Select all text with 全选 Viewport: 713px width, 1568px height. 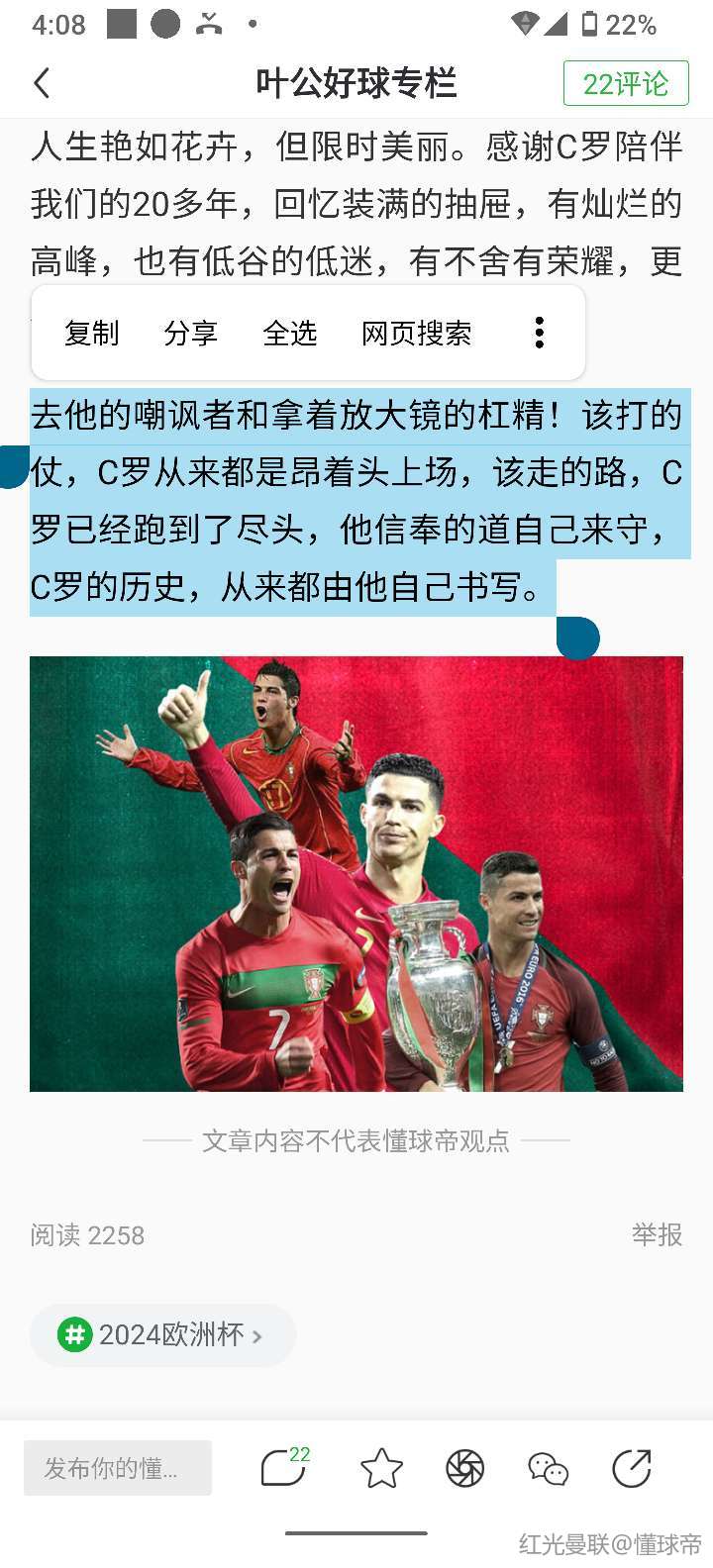(x=289, y=334)
